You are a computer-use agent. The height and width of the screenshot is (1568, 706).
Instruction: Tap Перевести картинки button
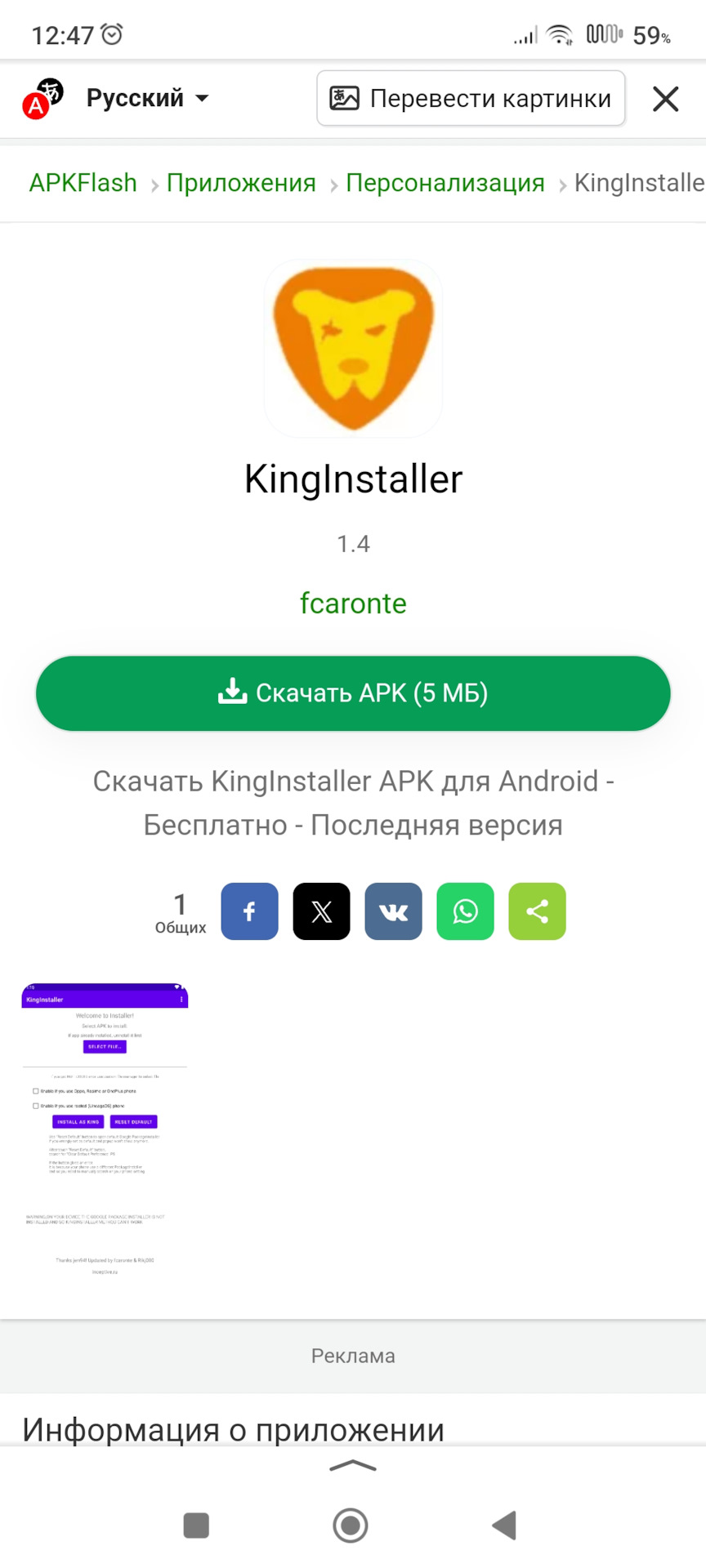(x=471, y=98)
